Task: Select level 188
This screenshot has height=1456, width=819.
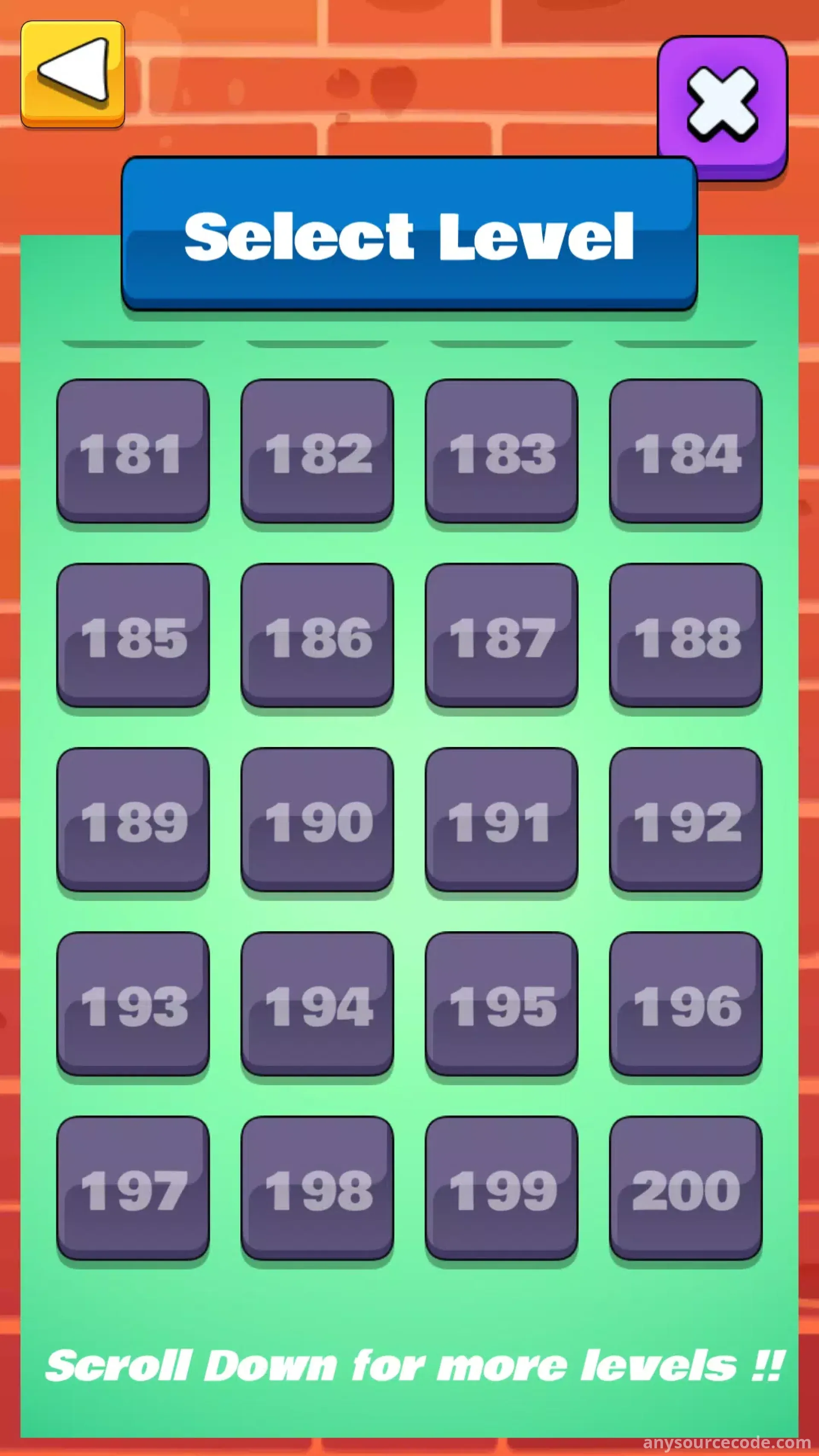Action: [x=685, y=635]
